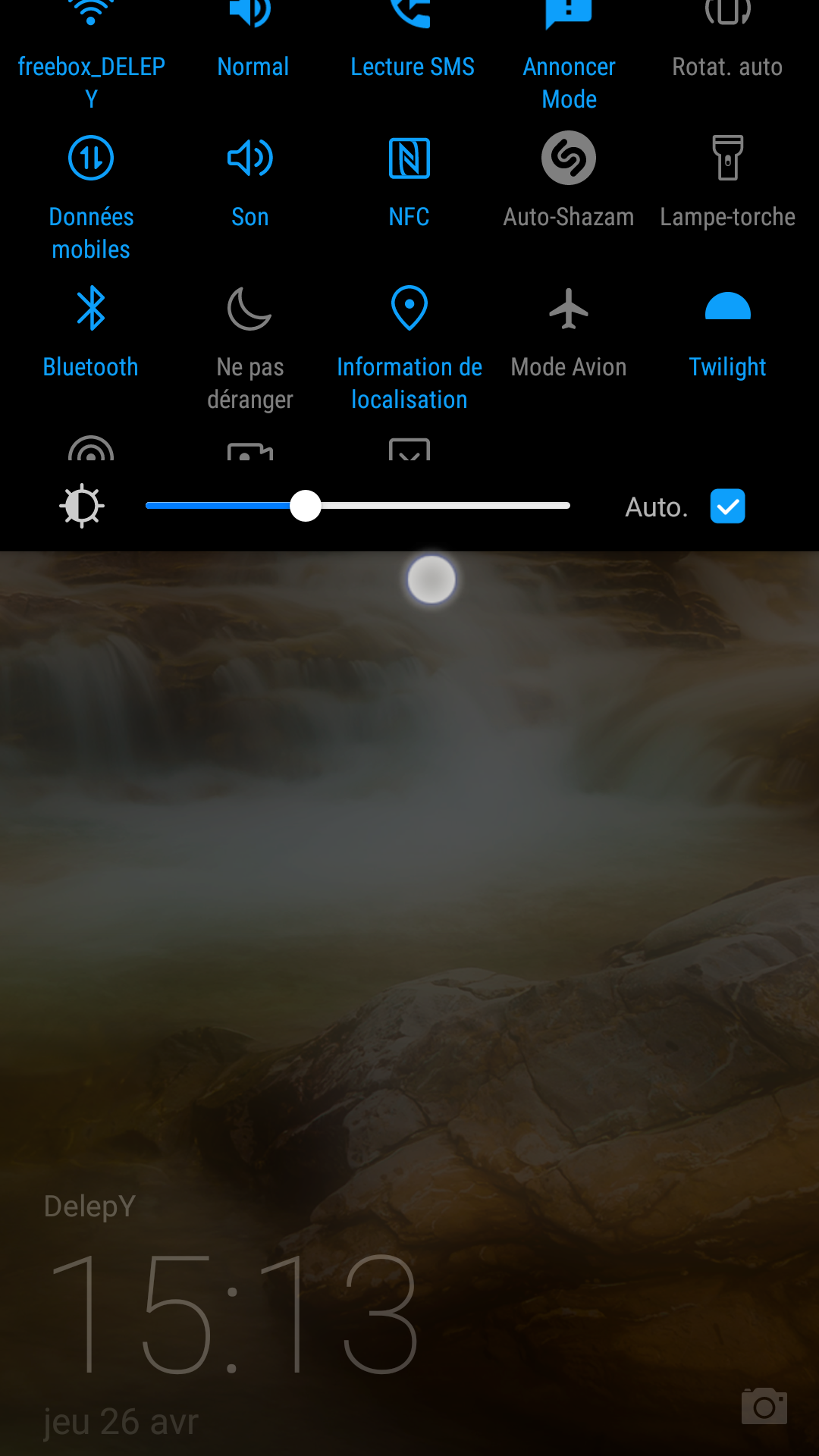Enable Ne pas déranger mode
819x1456 pixels.
tap(250, 309)
